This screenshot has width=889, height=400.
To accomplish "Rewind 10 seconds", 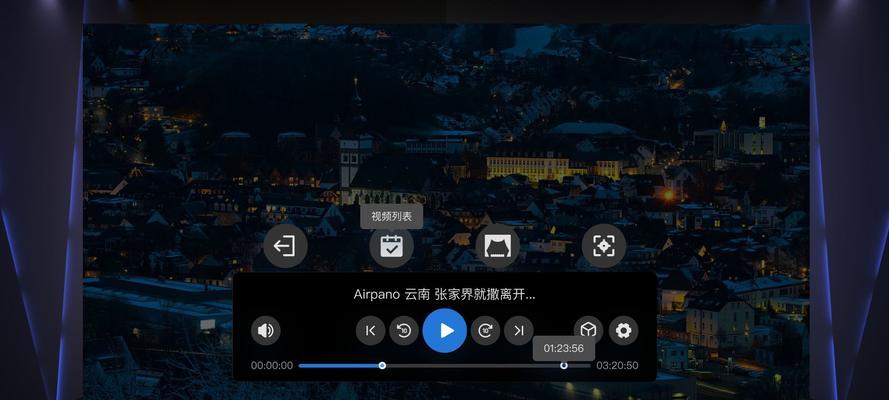I will coord(403,330).
